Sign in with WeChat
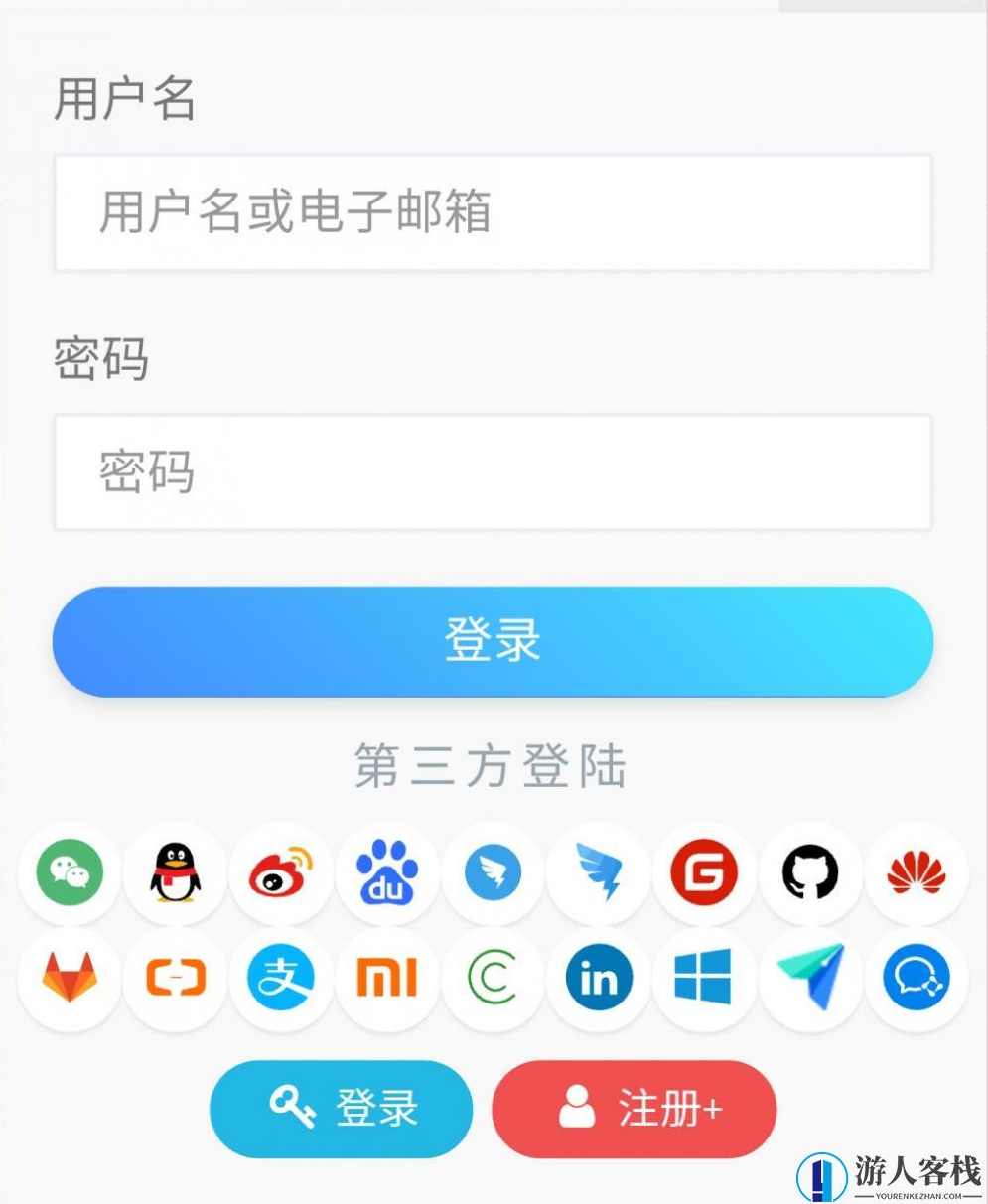The height and width of the screenshot is (1204, 988). point(70,873)
